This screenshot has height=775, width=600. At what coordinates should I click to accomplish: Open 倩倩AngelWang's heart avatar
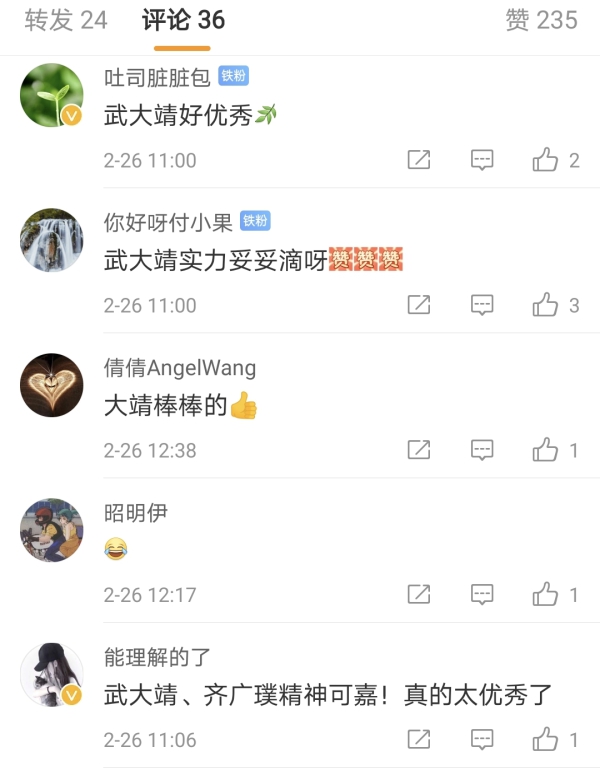(52, 385)
